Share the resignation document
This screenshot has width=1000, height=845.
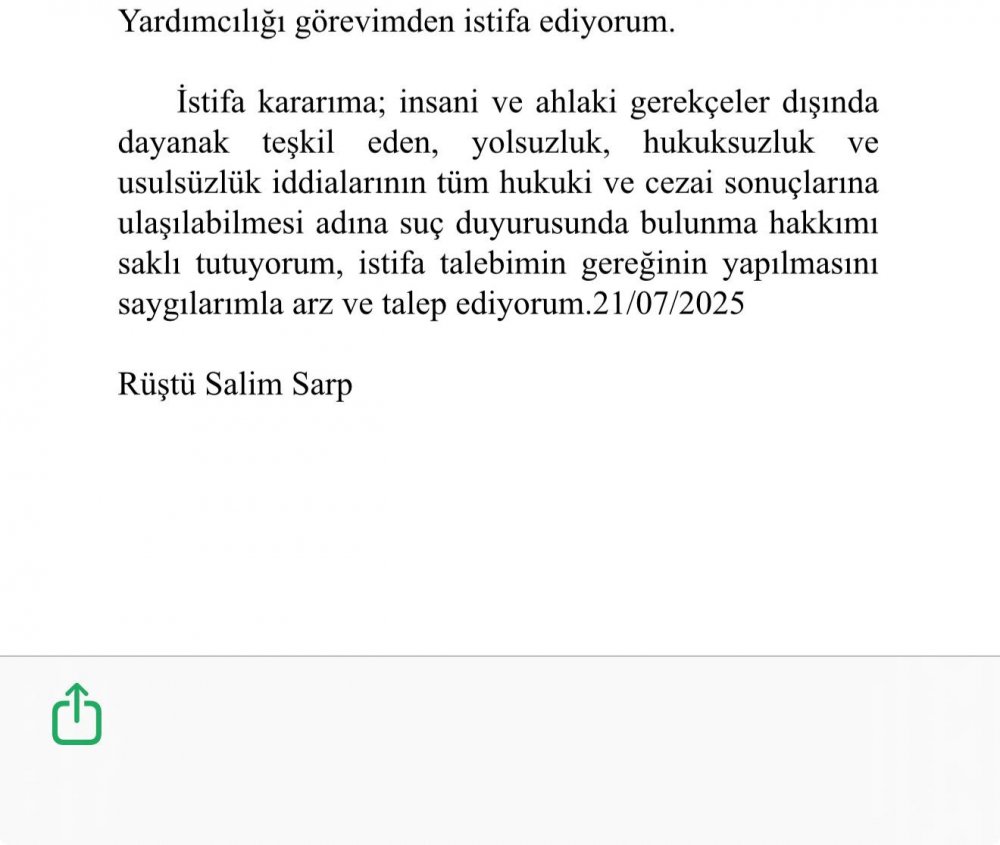click(x=77, y=714)
